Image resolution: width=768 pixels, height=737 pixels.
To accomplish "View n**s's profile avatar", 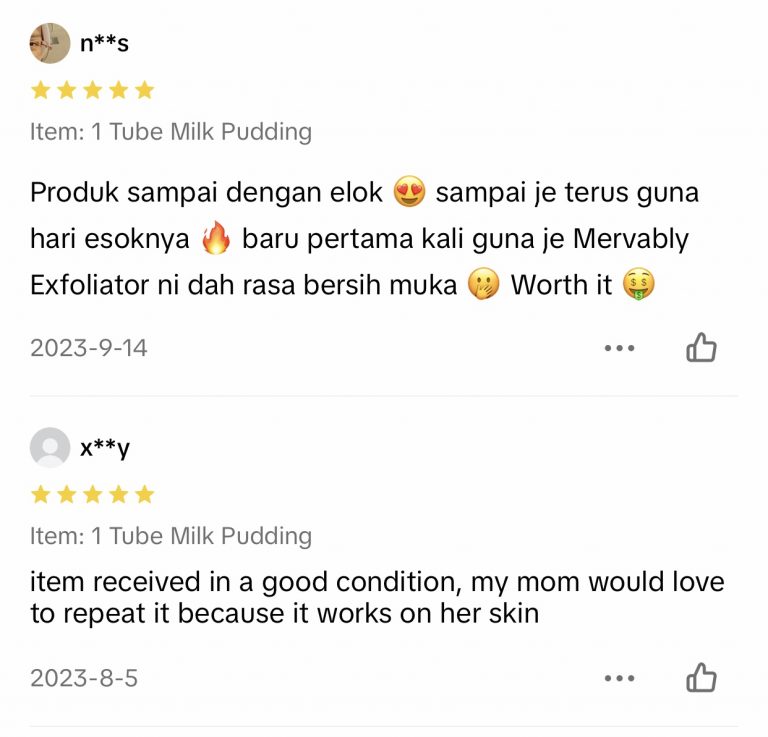I will tap(50, 43).
